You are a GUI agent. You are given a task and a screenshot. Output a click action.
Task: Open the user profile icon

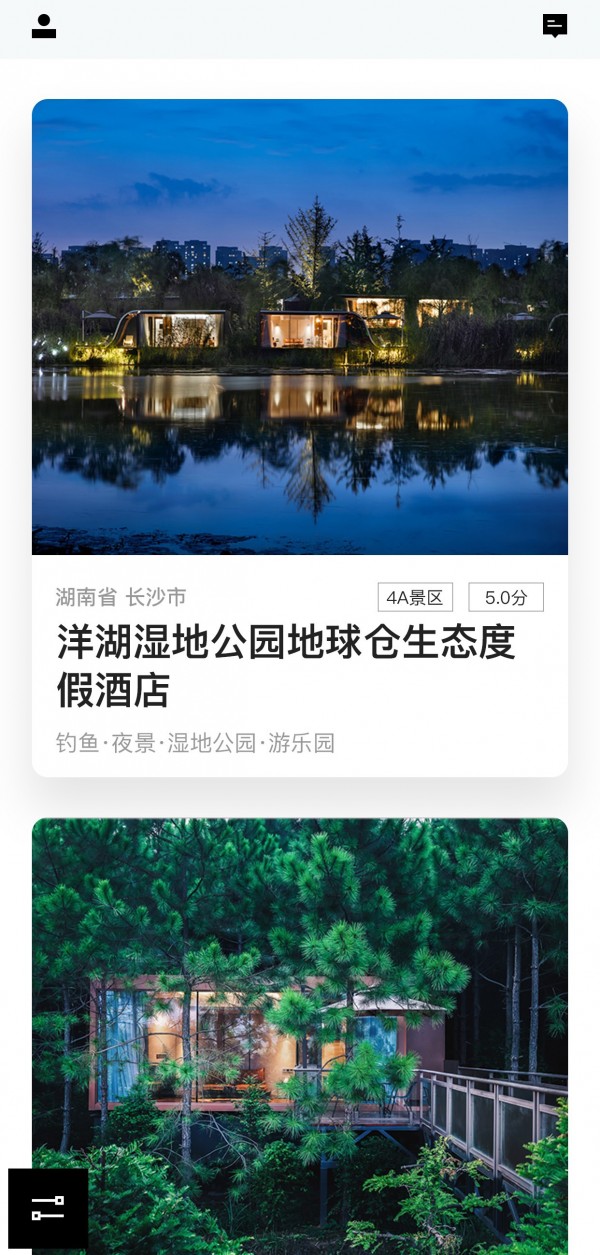coord(44,26)
